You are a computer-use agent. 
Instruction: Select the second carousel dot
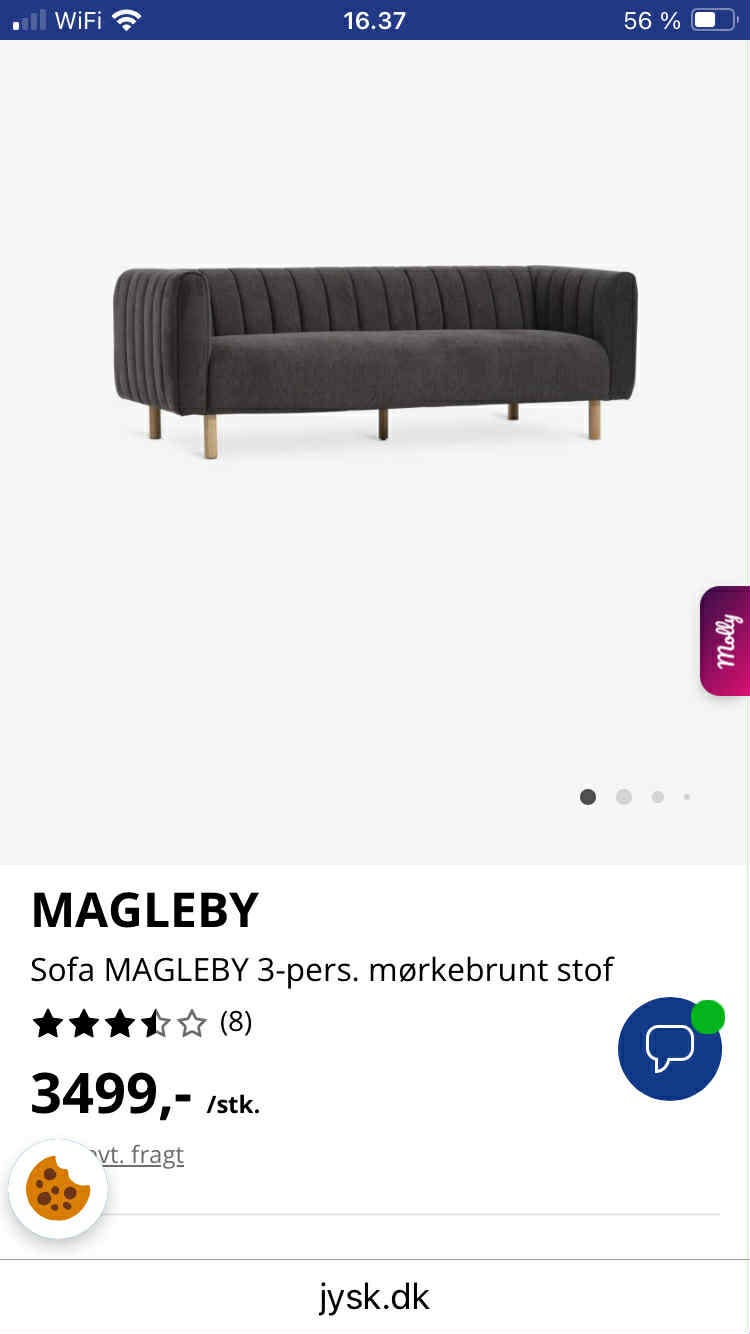[623, 797]
